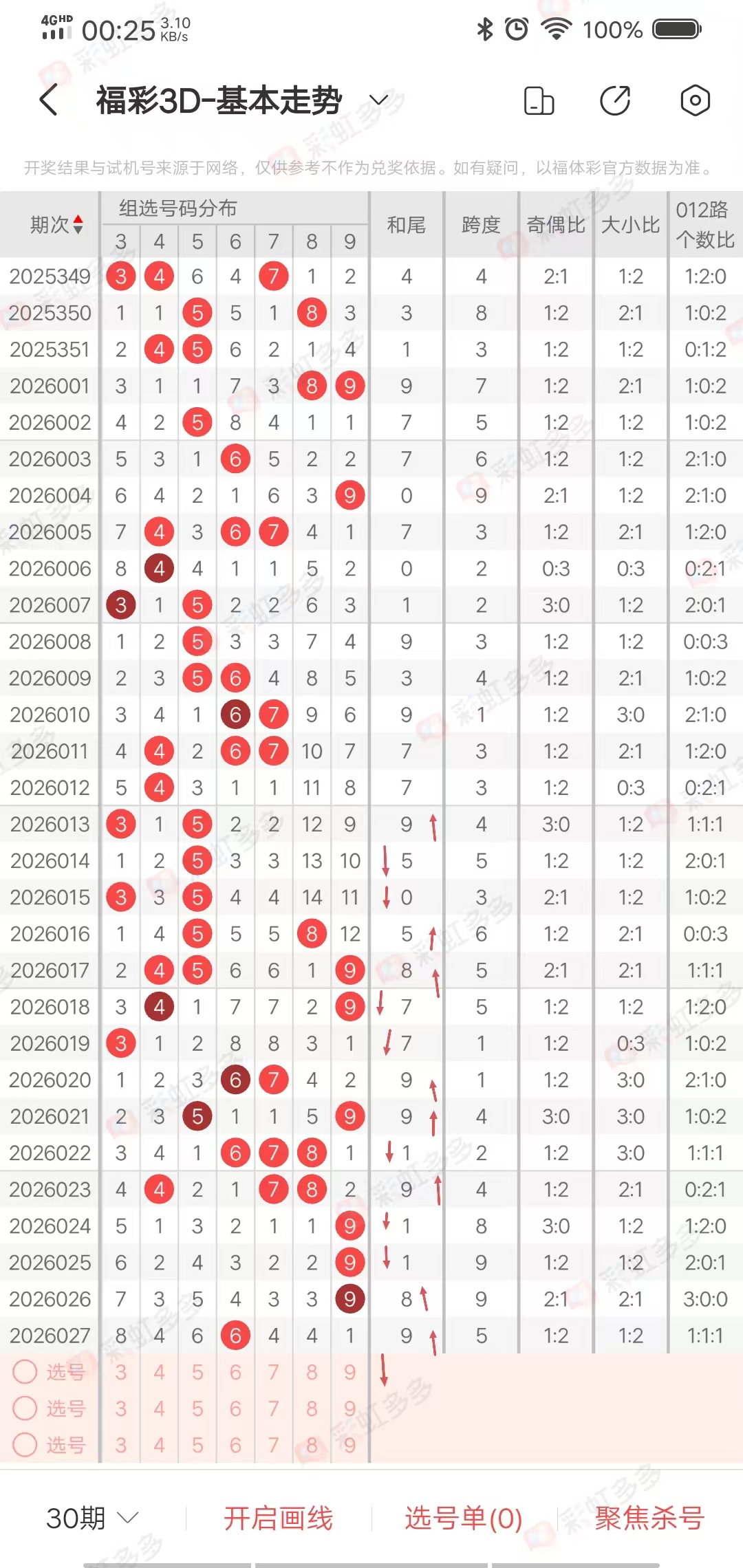Open the chart settings gear
This screenshot has height=1568, width=743.
pyautogui.click(x=695, y=100)
